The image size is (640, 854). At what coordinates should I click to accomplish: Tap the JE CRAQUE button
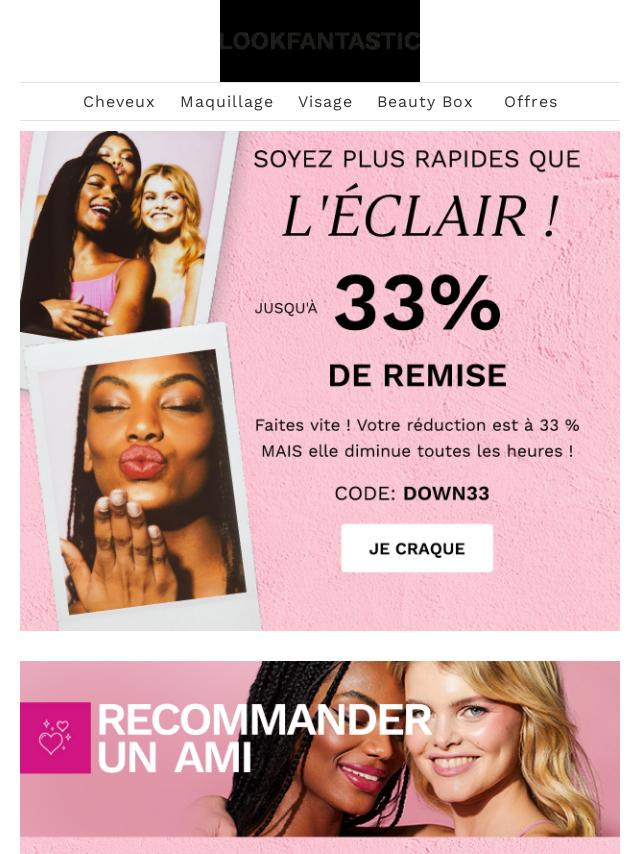pyautogui.click(x=417, y=548)
